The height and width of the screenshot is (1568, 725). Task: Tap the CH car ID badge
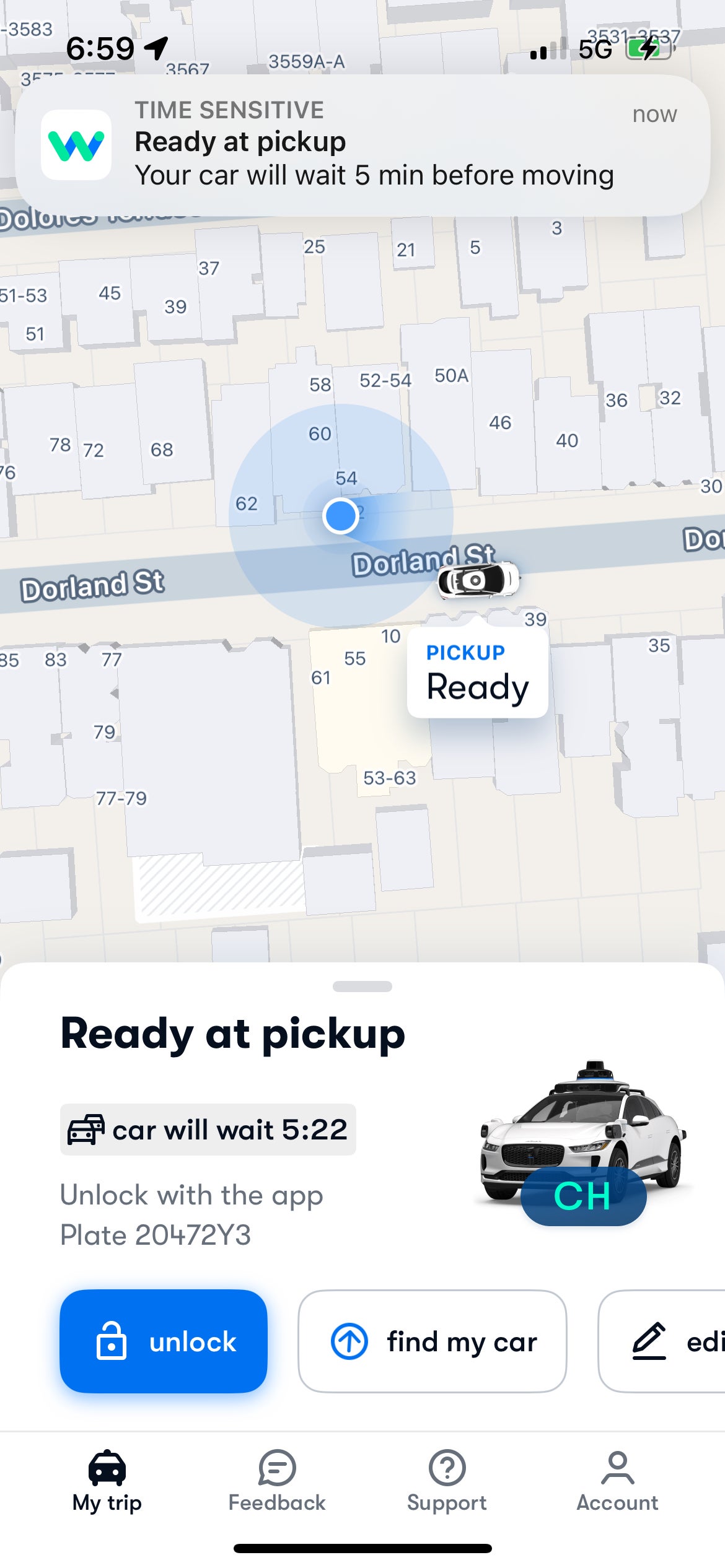pos(583,1195)
